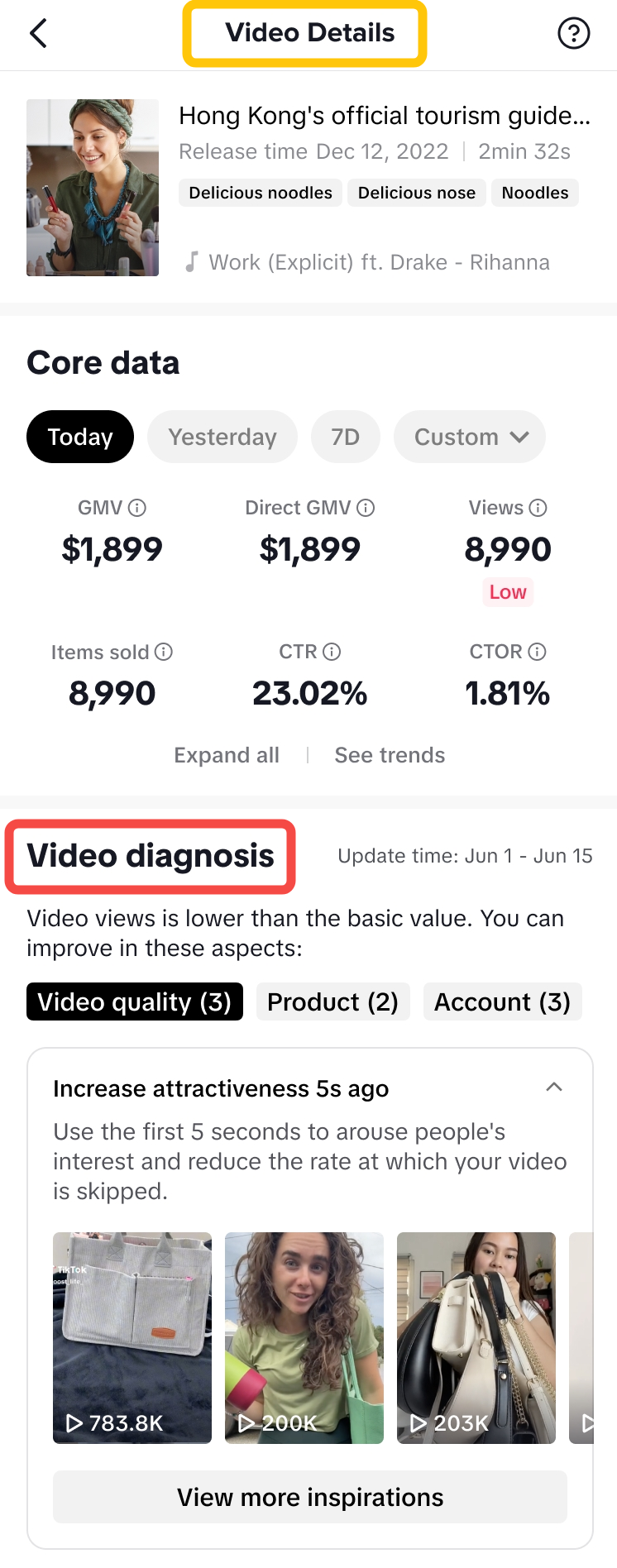
Task: Play the inspiration video with 783.8K views
Action: pos(132,1337)
